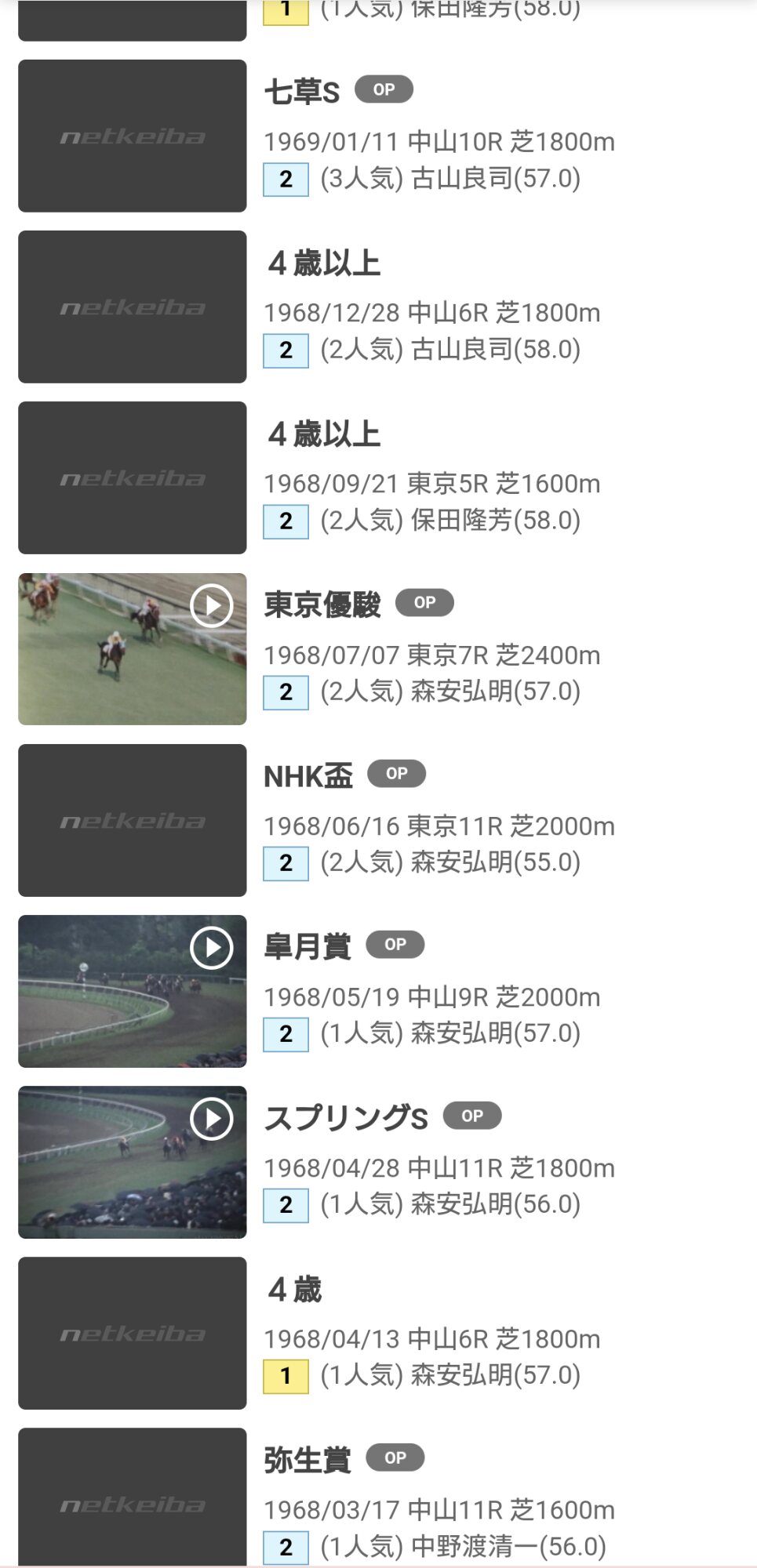Open the 弥生賞 race on 1968/03/17
757x1568 pixels.
pyautogui.click(x=308, y=1461)
